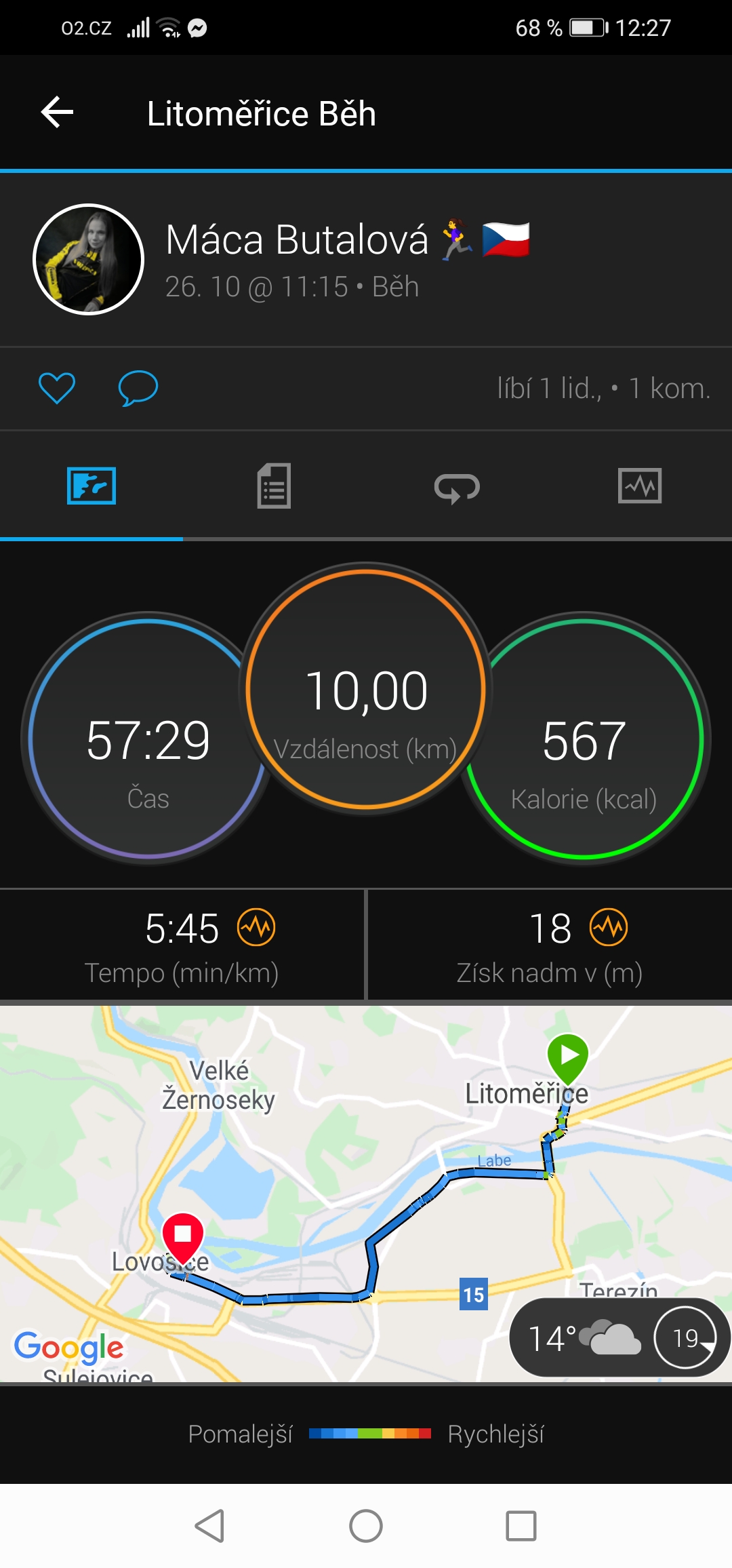
Task: Tap the system home button
Action: 366,1526
